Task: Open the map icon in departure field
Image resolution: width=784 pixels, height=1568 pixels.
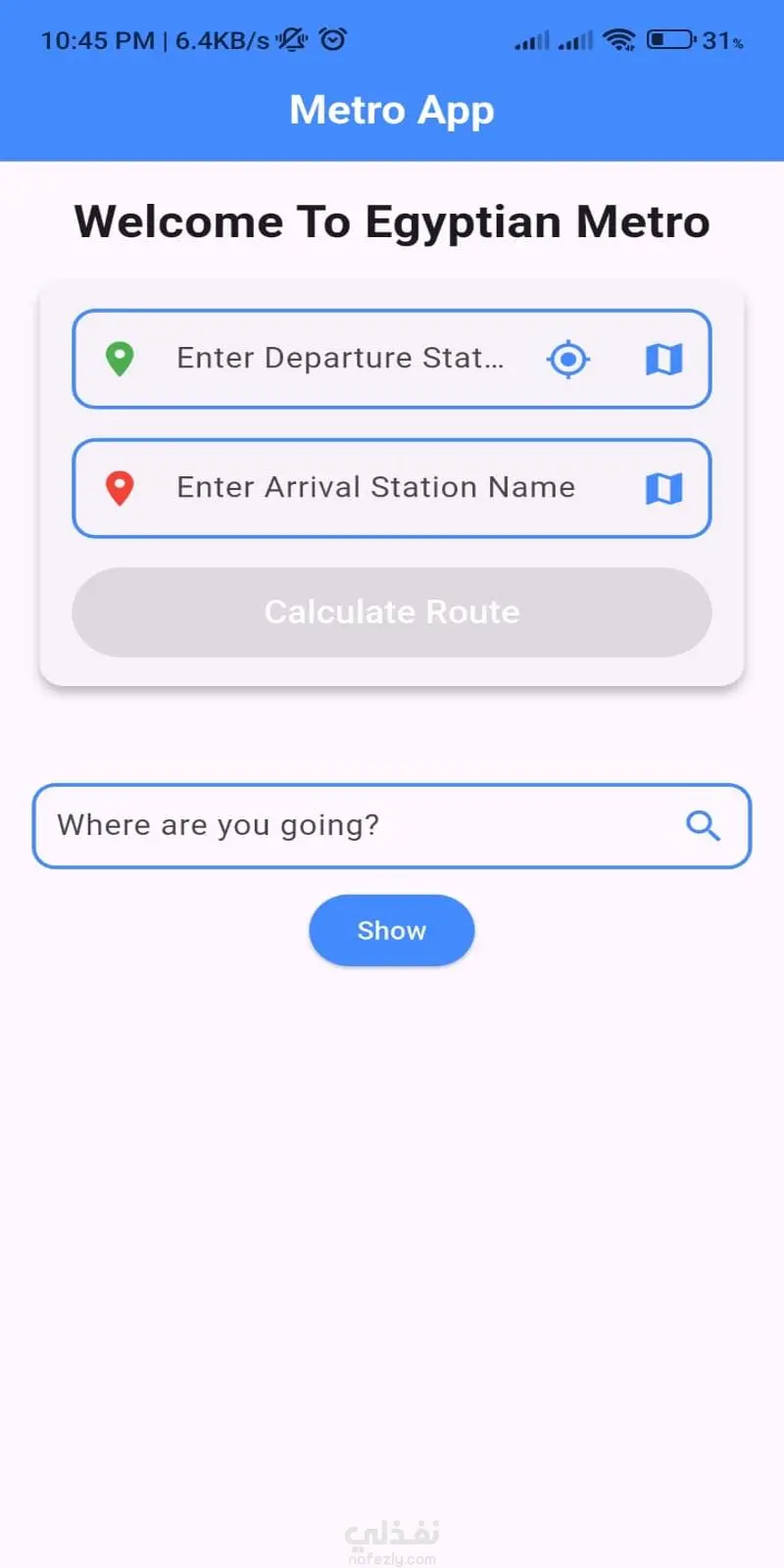Action: point(663,360)
